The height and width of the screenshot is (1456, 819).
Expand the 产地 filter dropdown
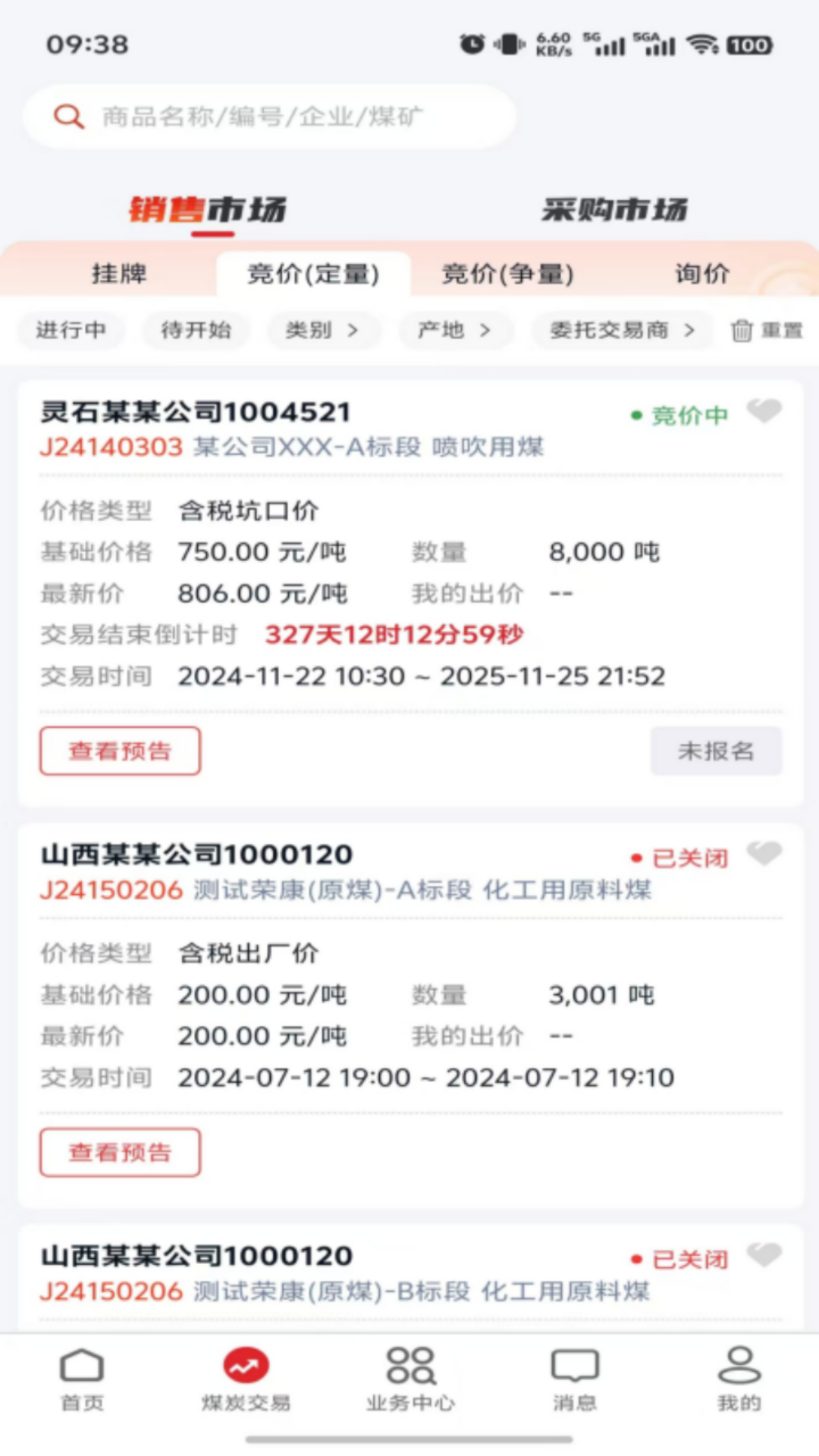pyautogui.click(x=455, y=331)
